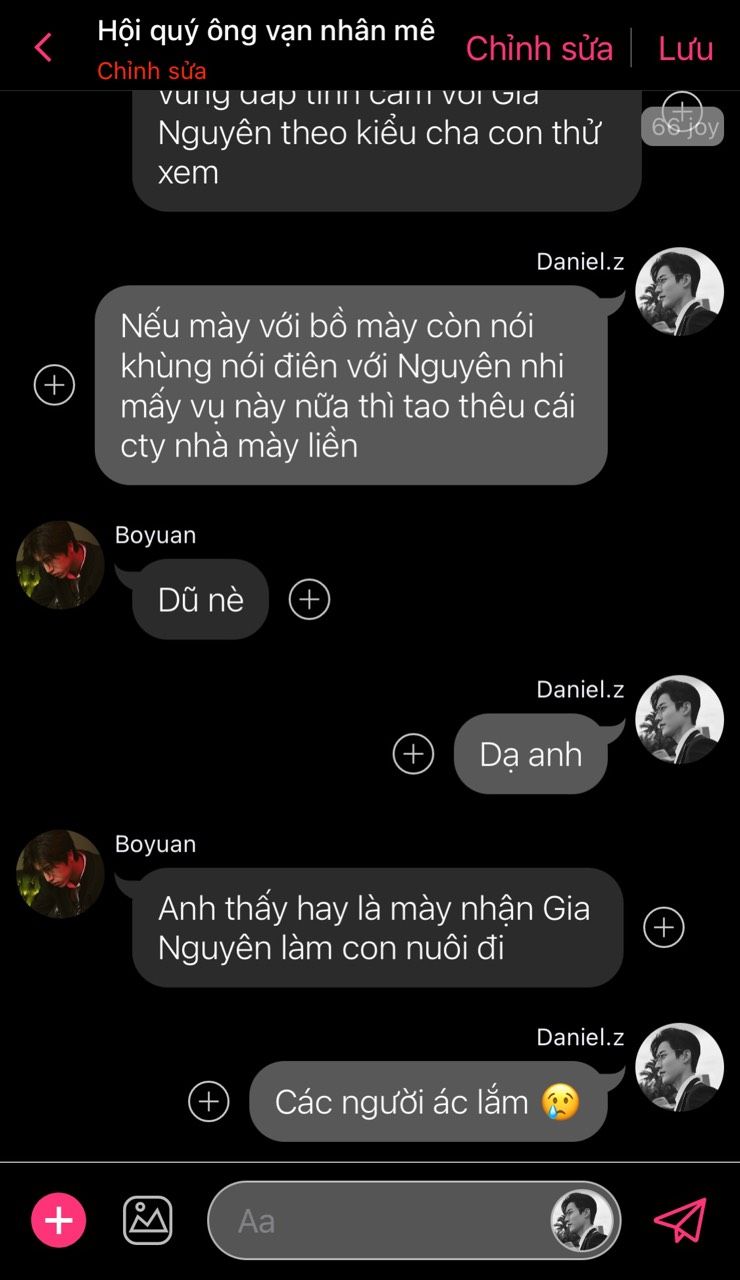Tap Chỉnh sửa in the top bar

pyautogui.click(x=539, y=48)
